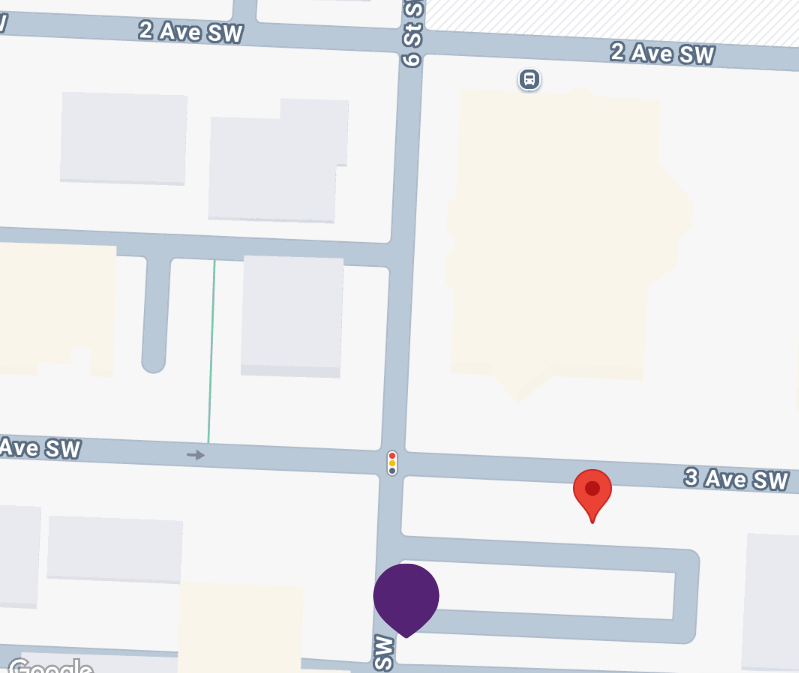The image size is (799, 673).
Task: Select the purple map pin marker
Action: point(406,596)
